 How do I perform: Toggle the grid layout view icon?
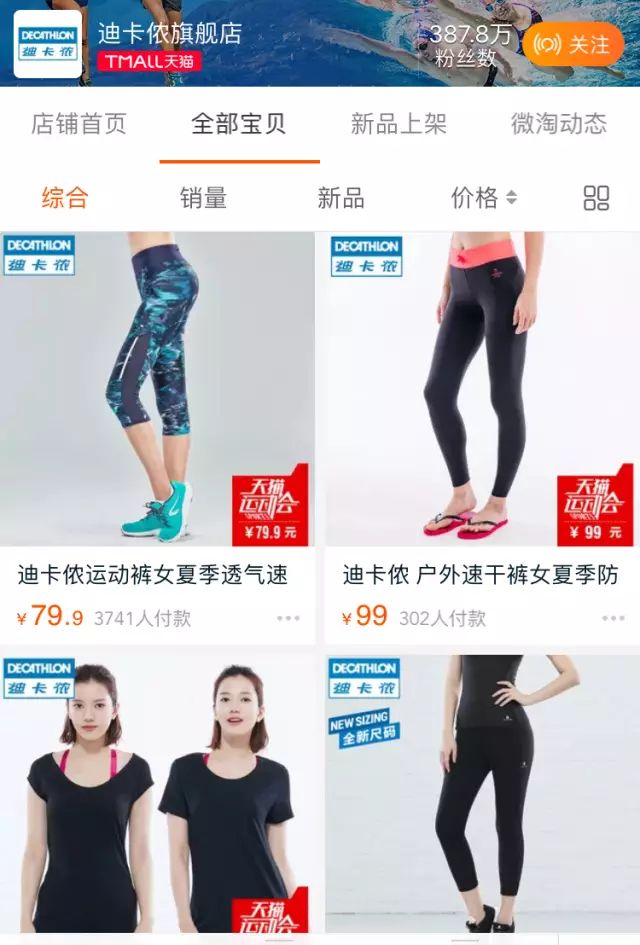pyautogui.click(x=596, y=198)
